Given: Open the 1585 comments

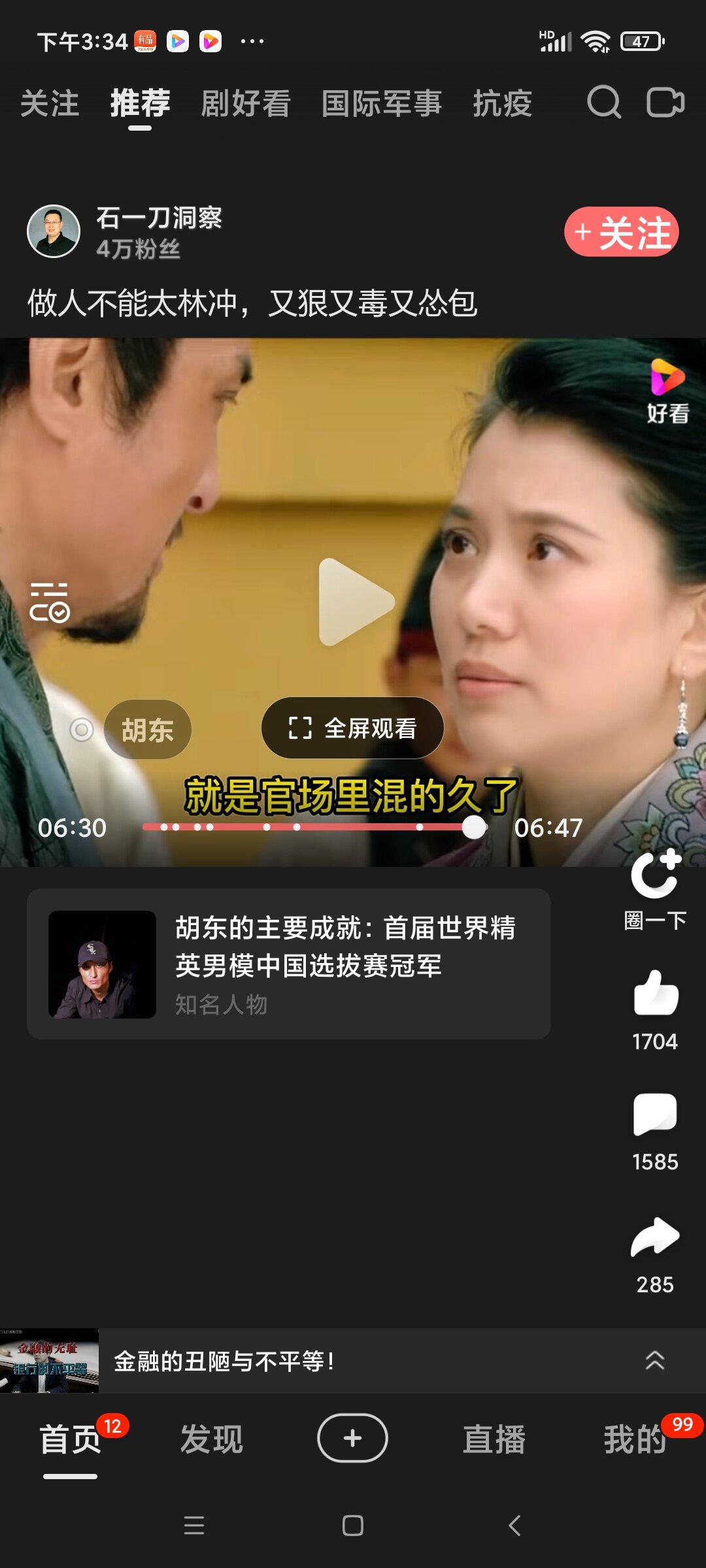Looking at the screenshot, I should pos(655,1115).
